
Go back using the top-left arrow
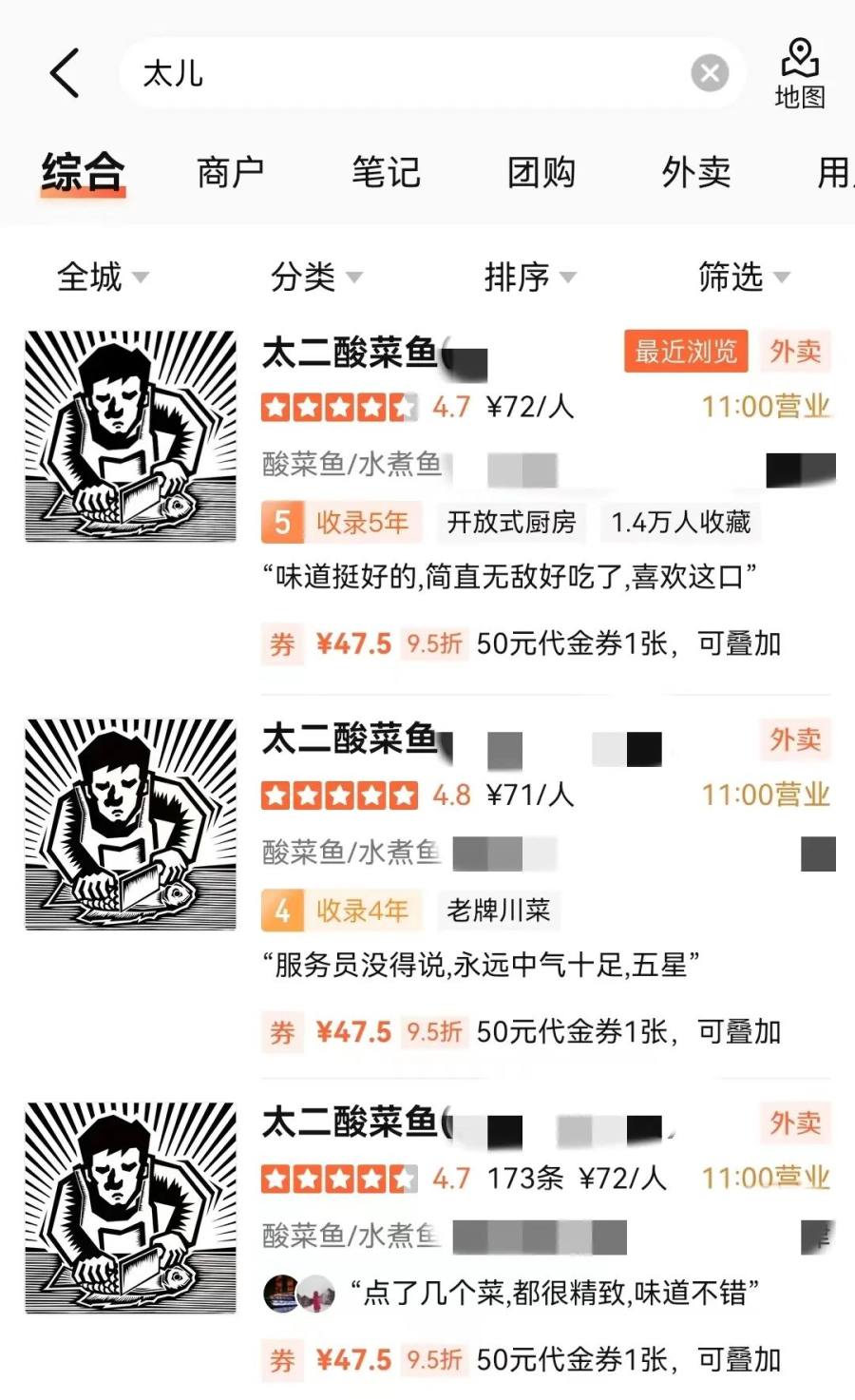(x=65, y=73)
